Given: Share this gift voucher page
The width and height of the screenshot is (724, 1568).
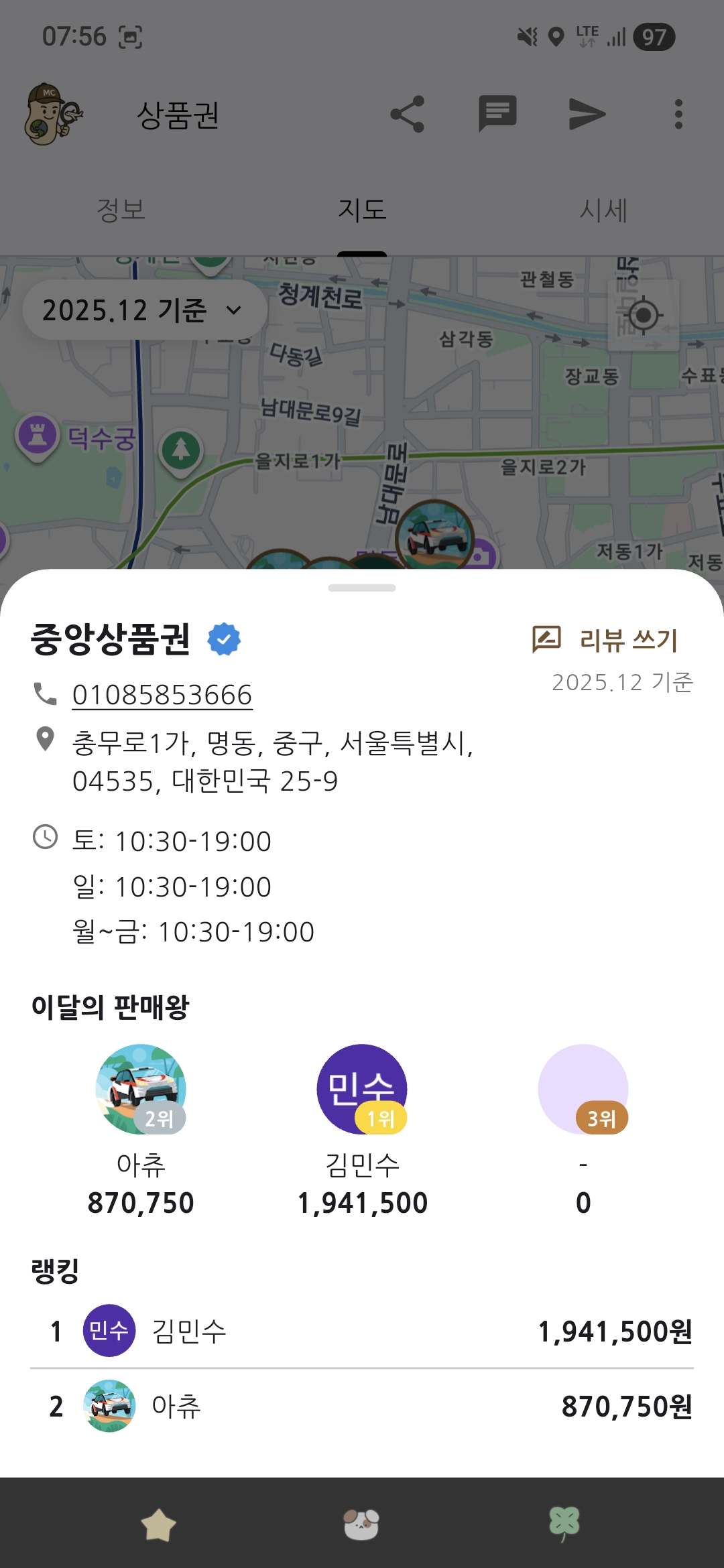Looking at the screenshot, I should pyautogui.click(x=407, y=114).
